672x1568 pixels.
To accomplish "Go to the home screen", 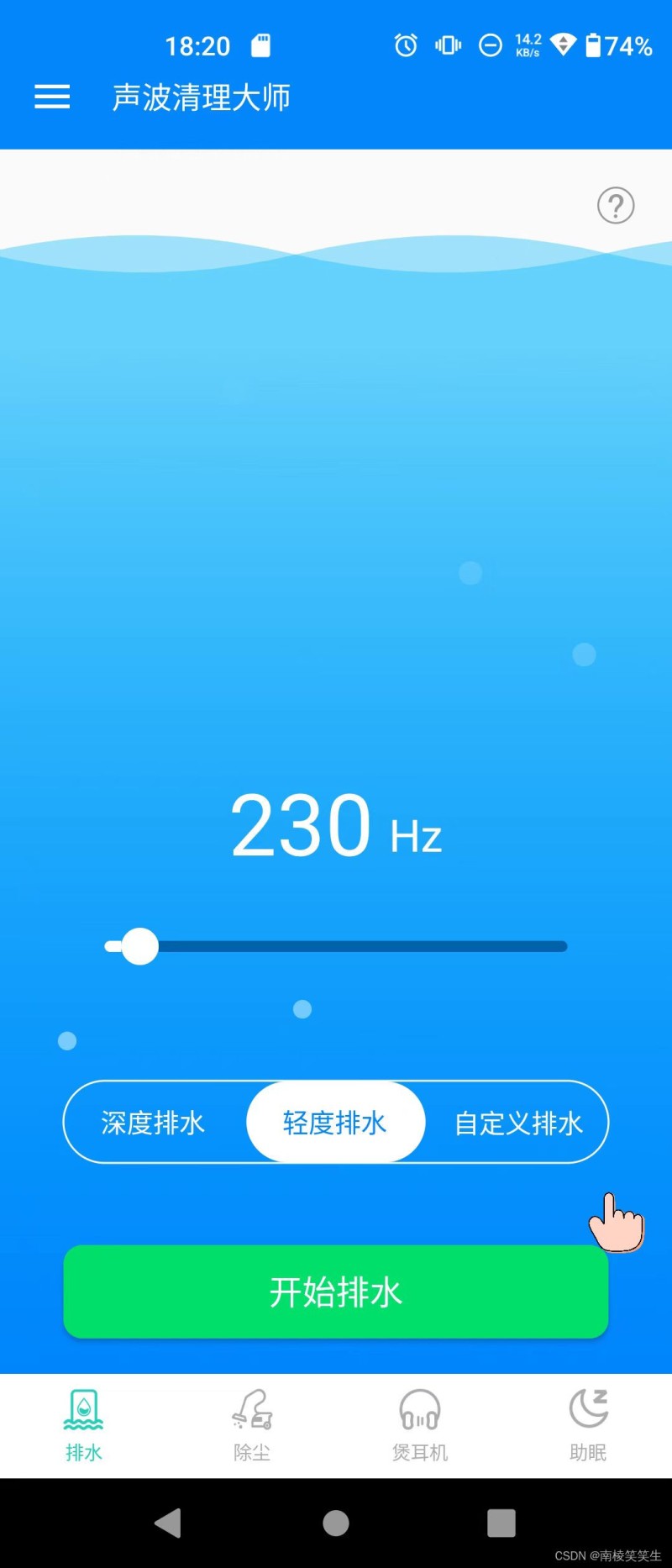I will click(336, 1523).
